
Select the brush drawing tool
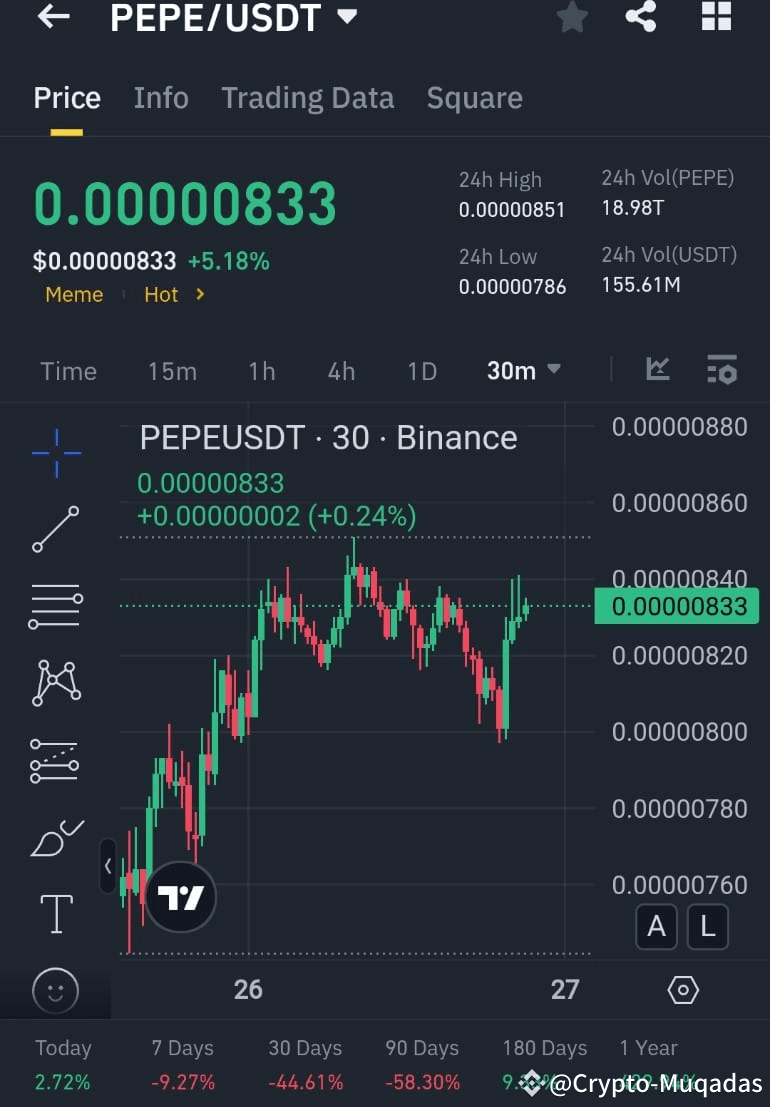pyautogui.click(x=55, y=838)
